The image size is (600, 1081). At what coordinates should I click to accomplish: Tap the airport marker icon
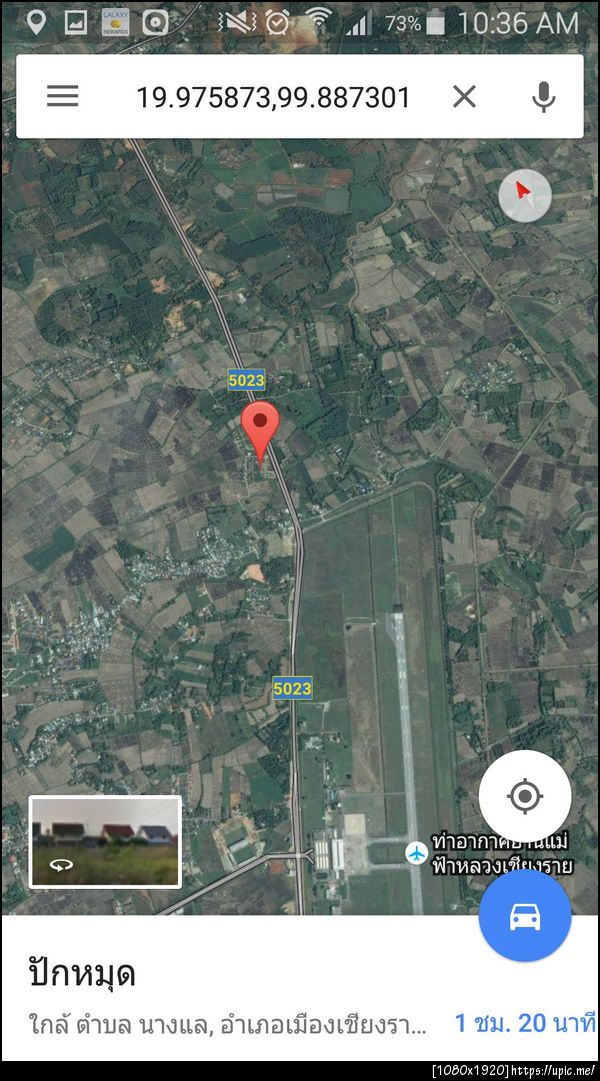[x=417, y=852]
